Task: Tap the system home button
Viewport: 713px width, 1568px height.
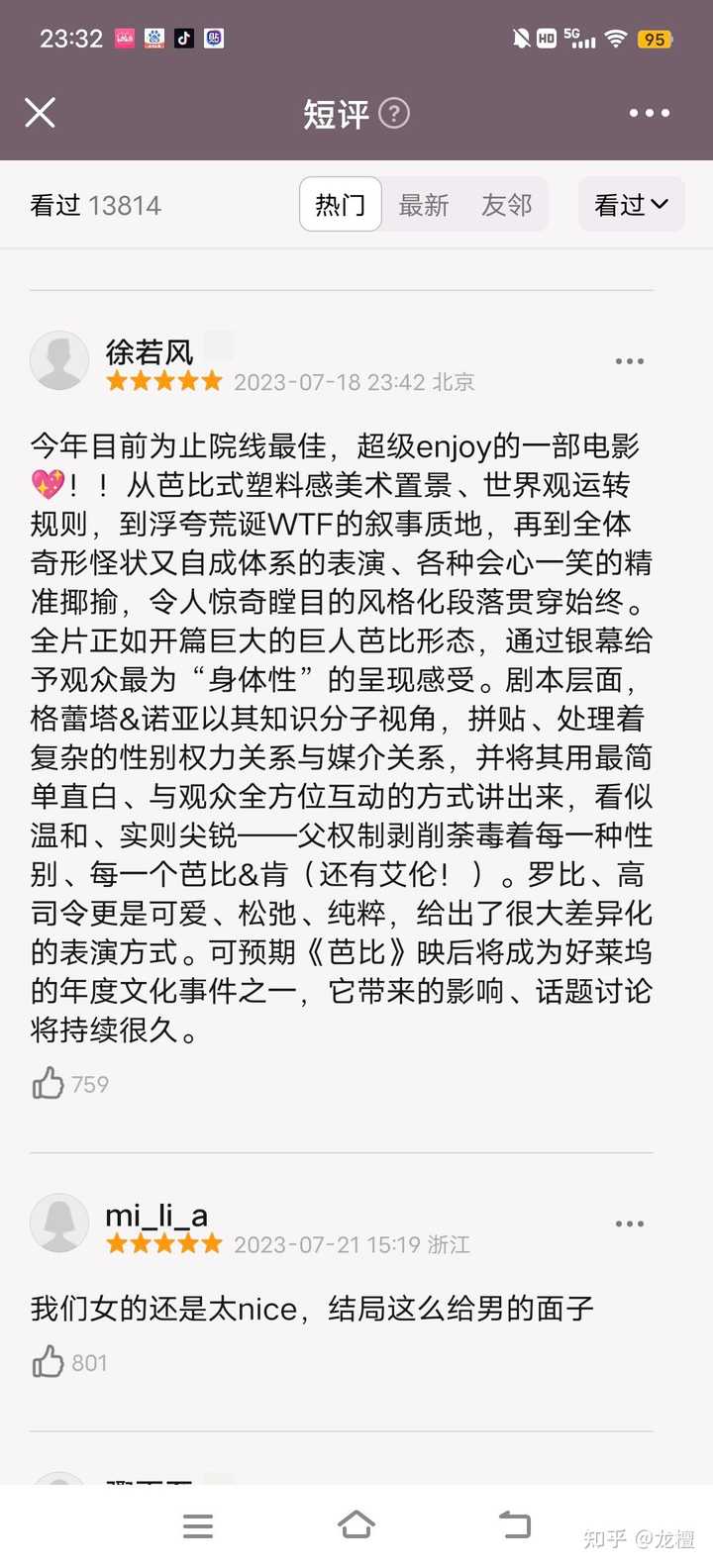Action: click(x=356, y=1525)
